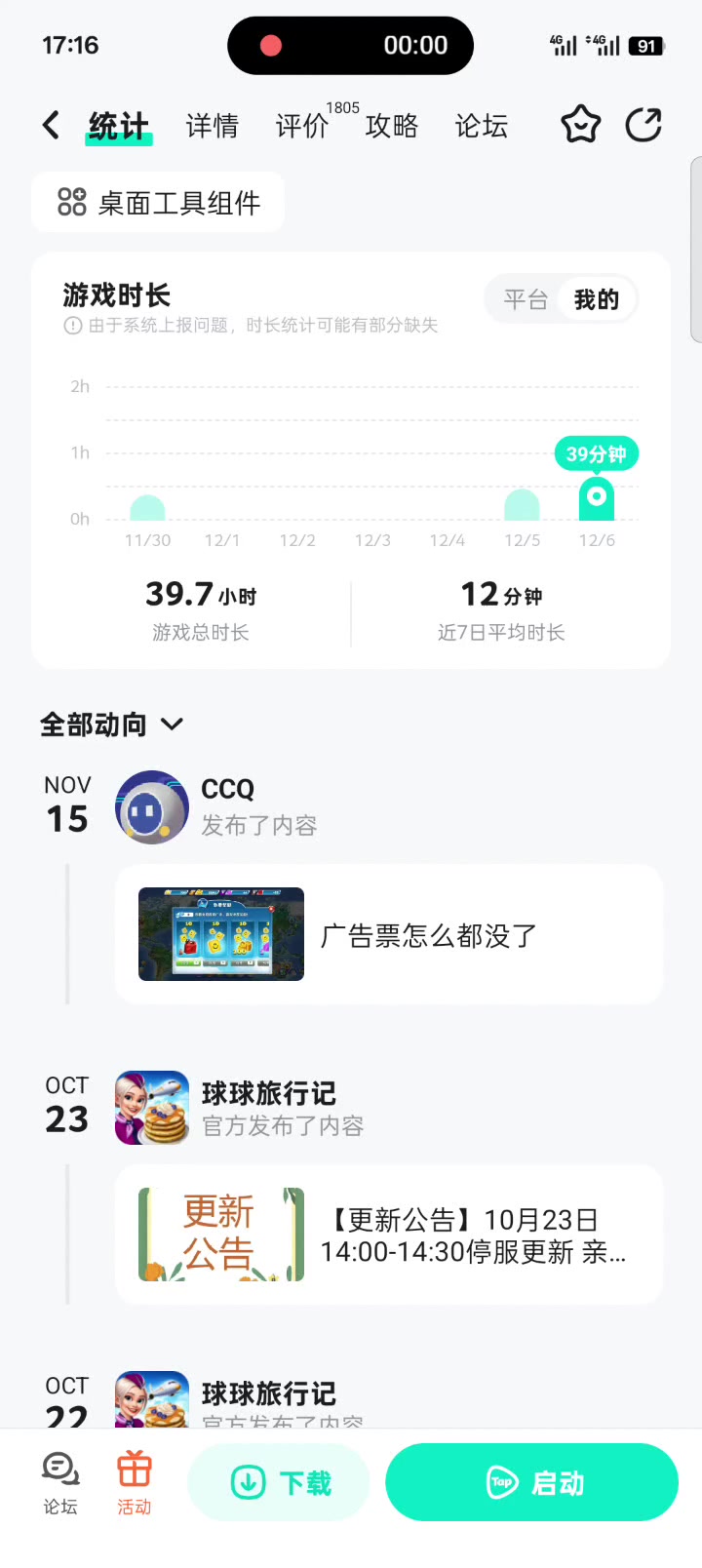
Task: Switch to the 攻略 tab
Action: pos(391,126)
